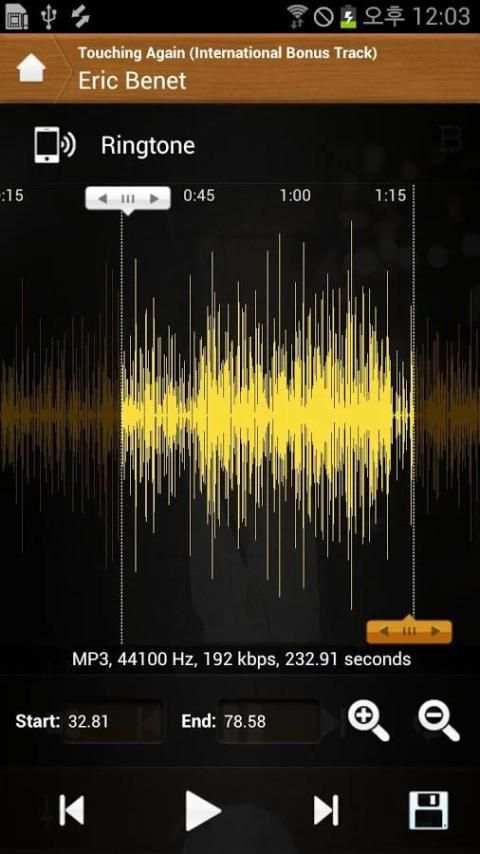Zoom in on the waveform
Screen dimensions: 480x854
tap(368, 721)
